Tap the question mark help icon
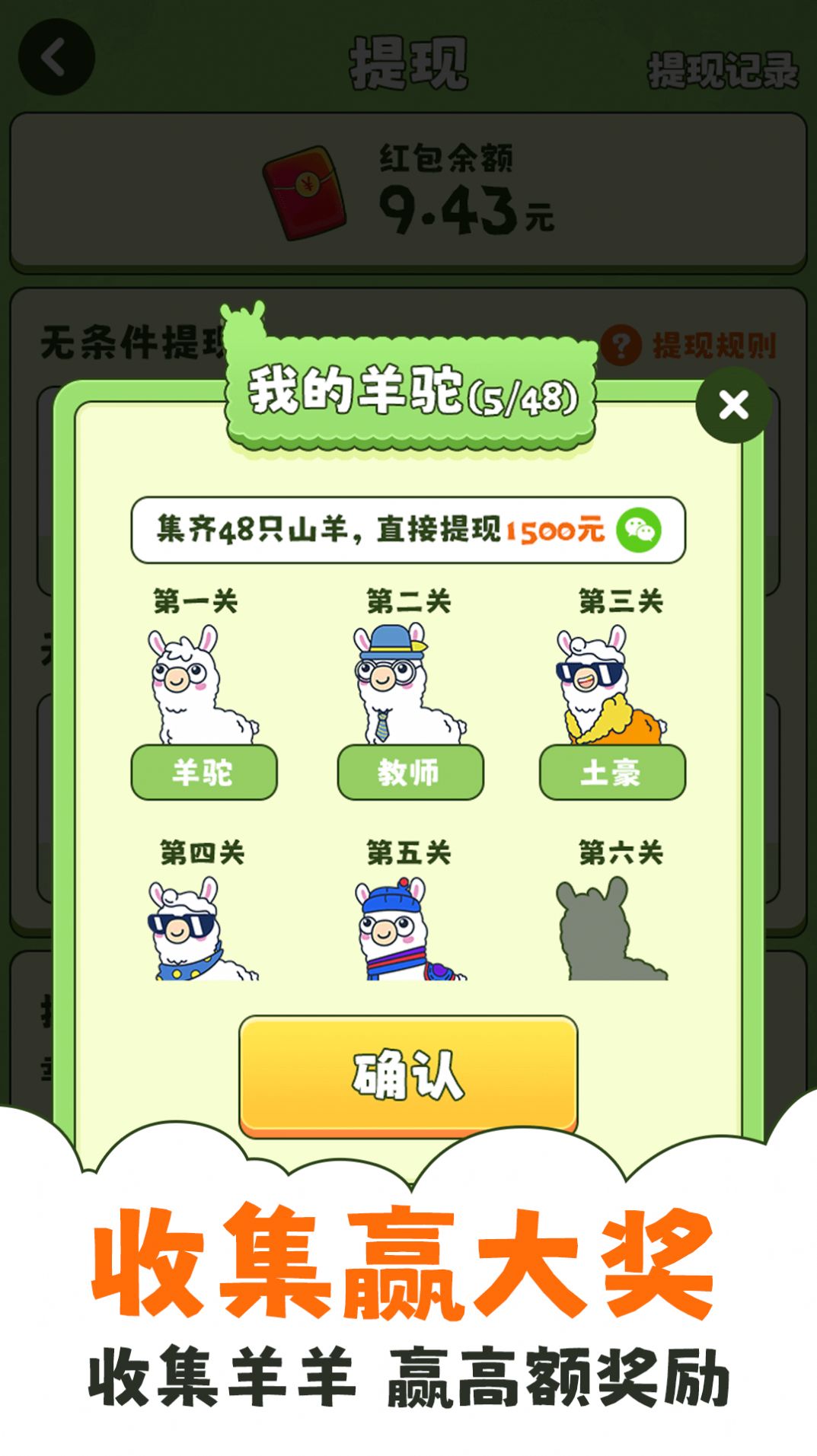The height and width of the screenshot is (1456, 817). pyautogui.click(x=622, y=346)
